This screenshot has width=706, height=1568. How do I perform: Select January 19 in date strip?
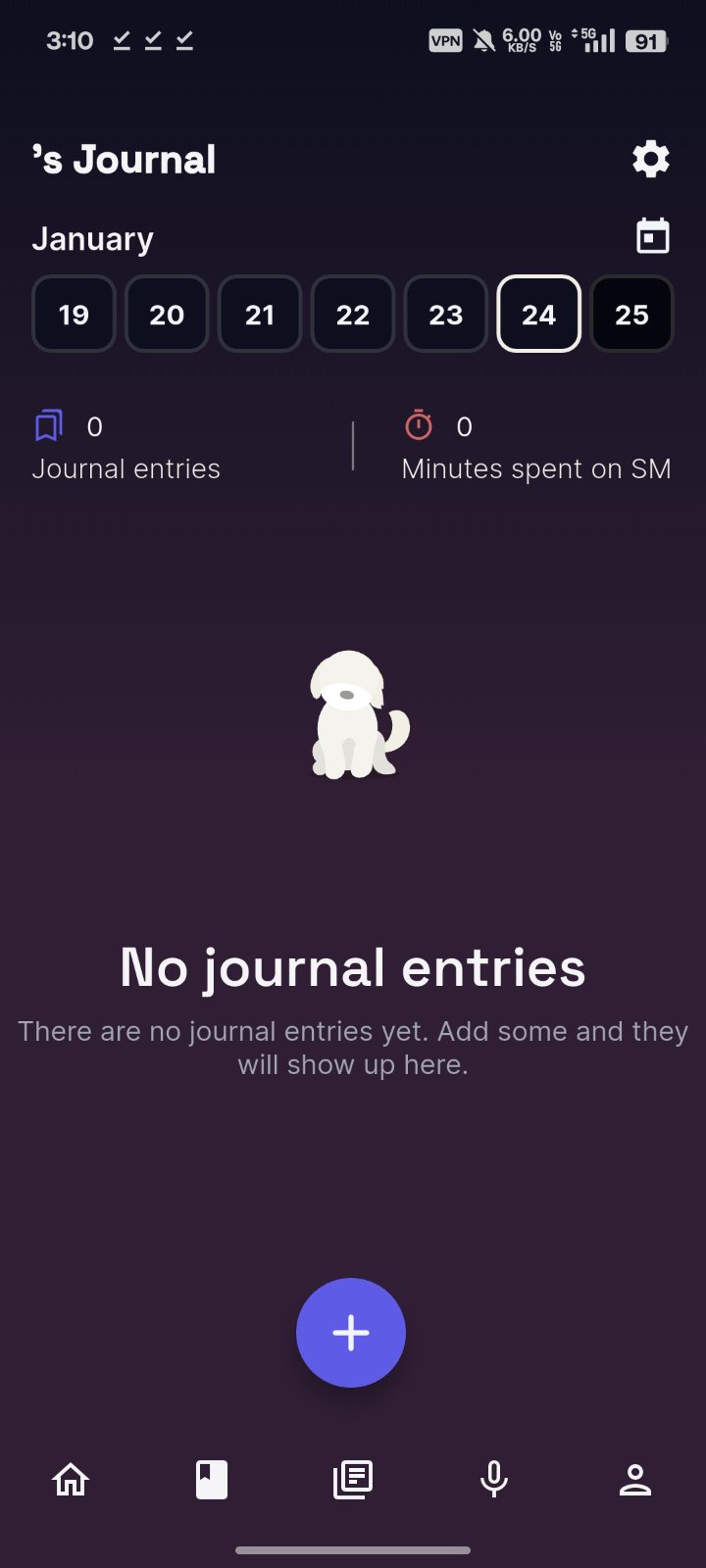[x=74, y=315]
